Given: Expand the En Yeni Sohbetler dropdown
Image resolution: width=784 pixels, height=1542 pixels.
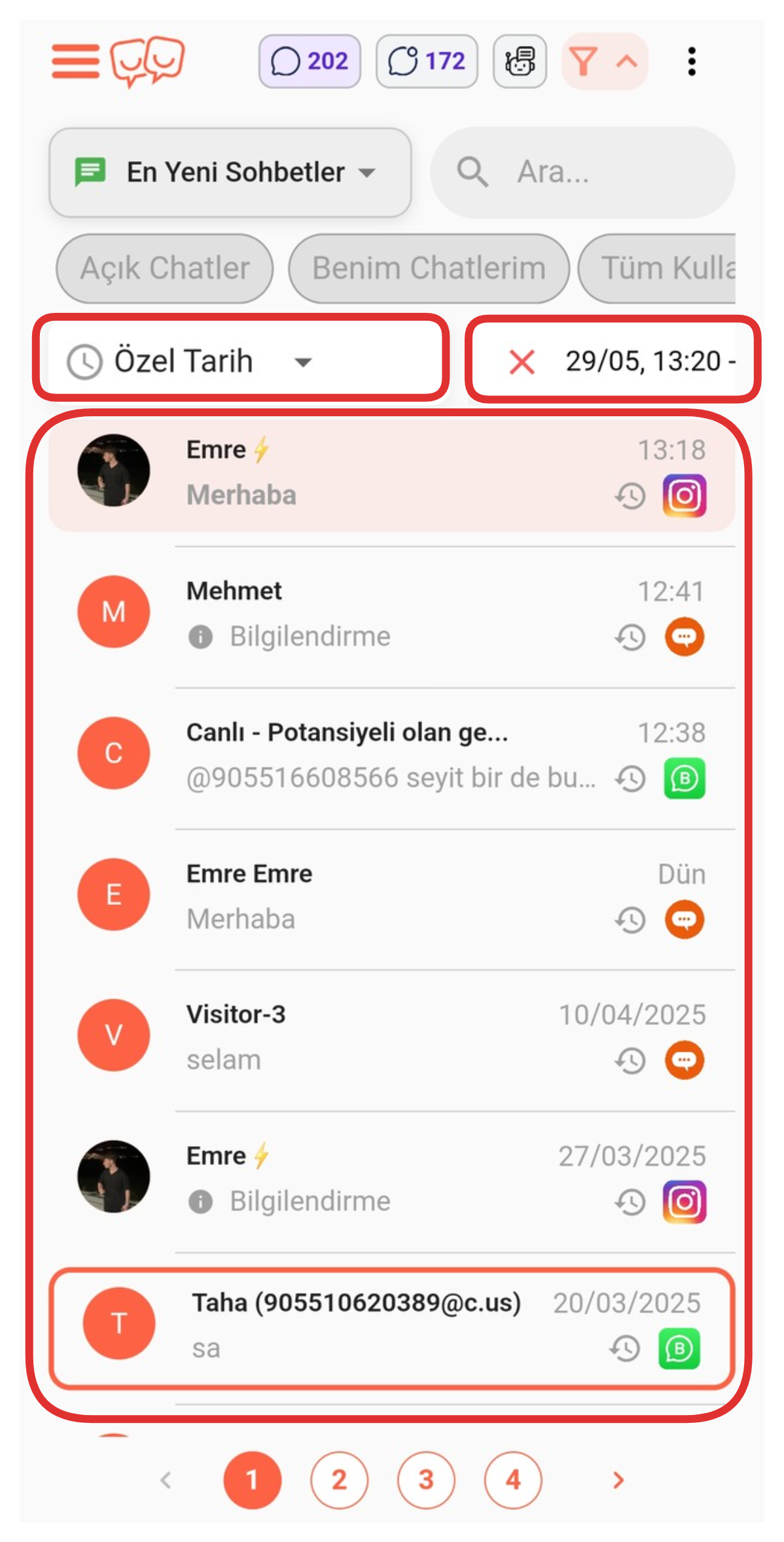Looking at the screenshot, I should 230,173.
